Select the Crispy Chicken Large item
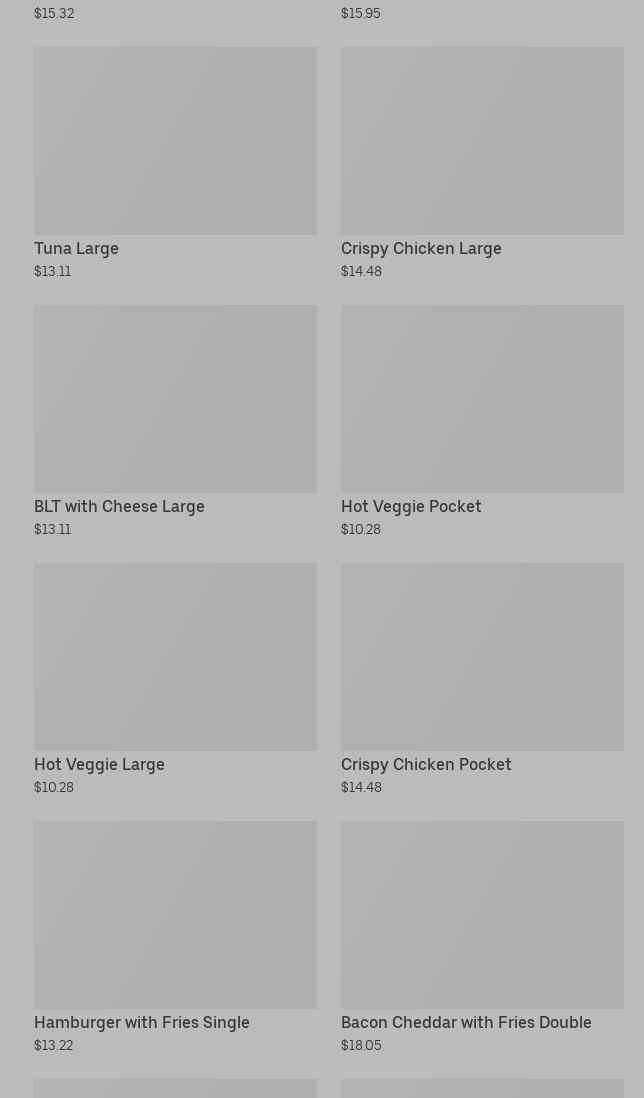644x1098 pixels. pyautogui.click(x=482, y=142)
